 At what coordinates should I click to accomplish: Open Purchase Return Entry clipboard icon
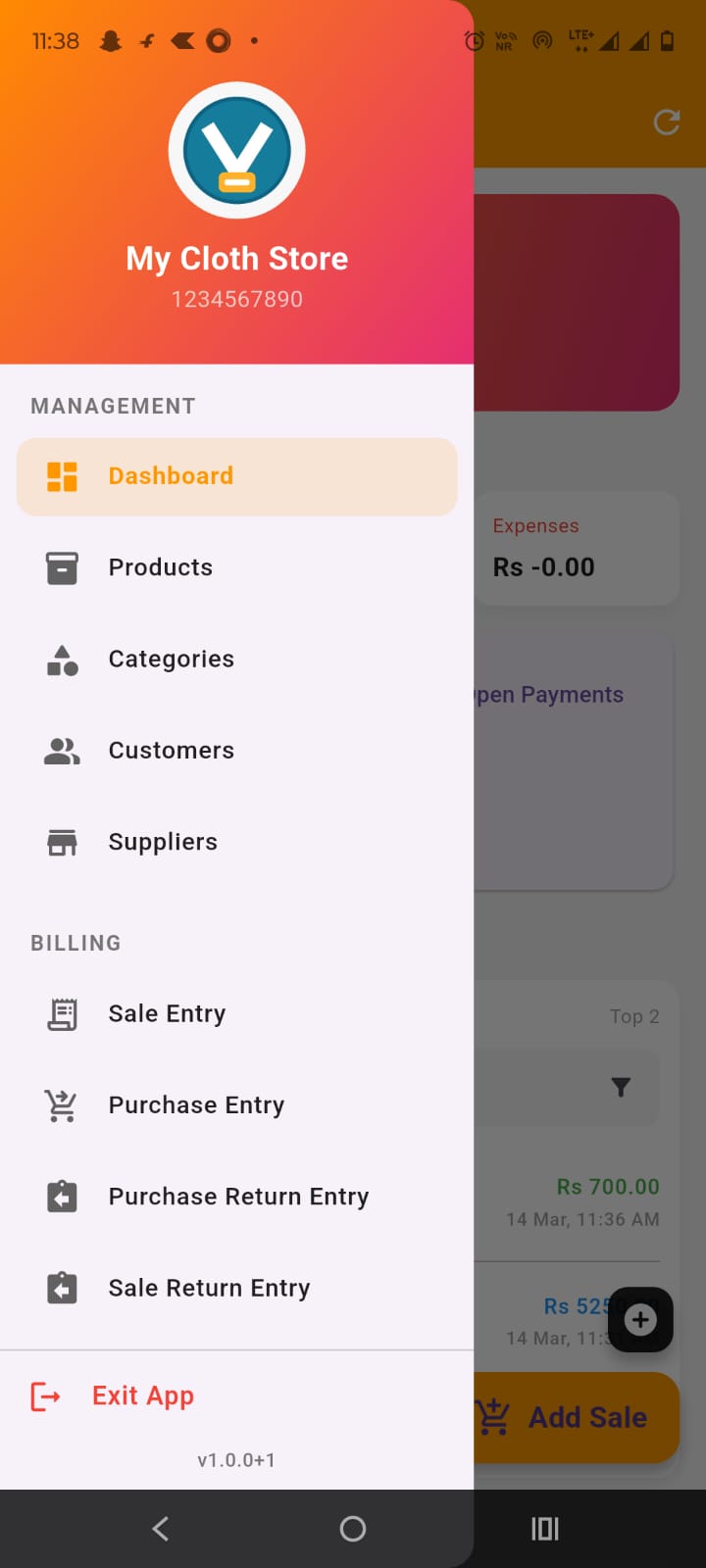click(x=61, y=1197)
